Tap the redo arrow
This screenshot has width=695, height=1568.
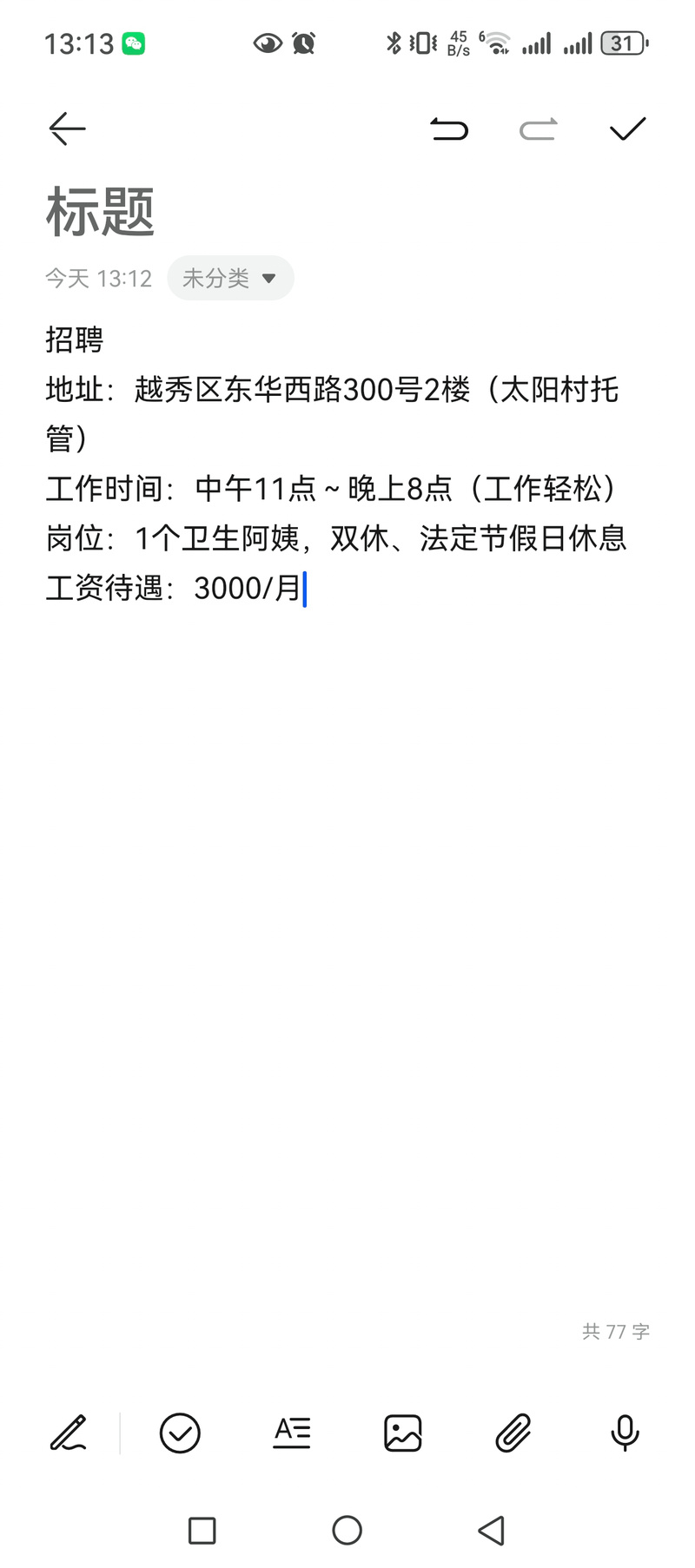pos(538,129)
